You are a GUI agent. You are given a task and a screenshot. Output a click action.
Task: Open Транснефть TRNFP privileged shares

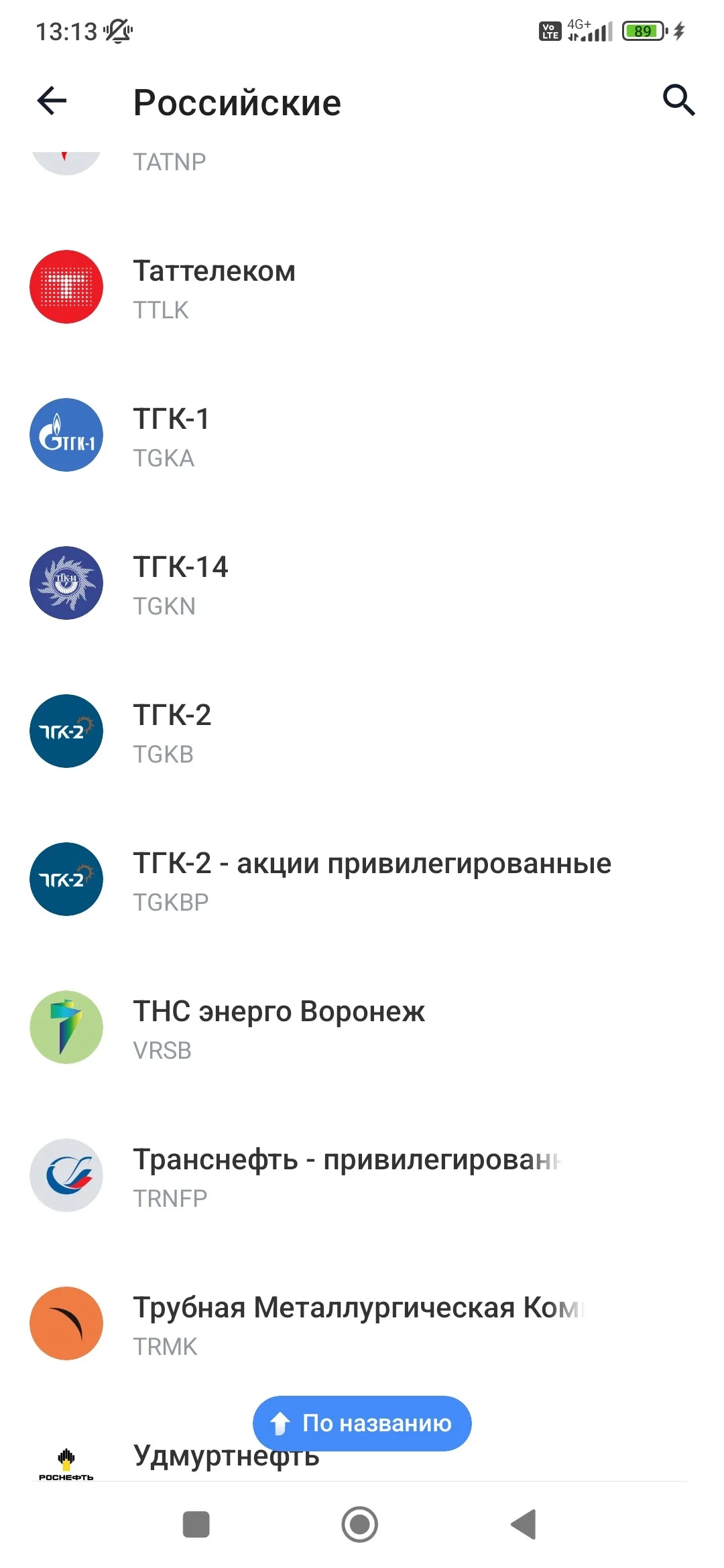pos(362,1176)
